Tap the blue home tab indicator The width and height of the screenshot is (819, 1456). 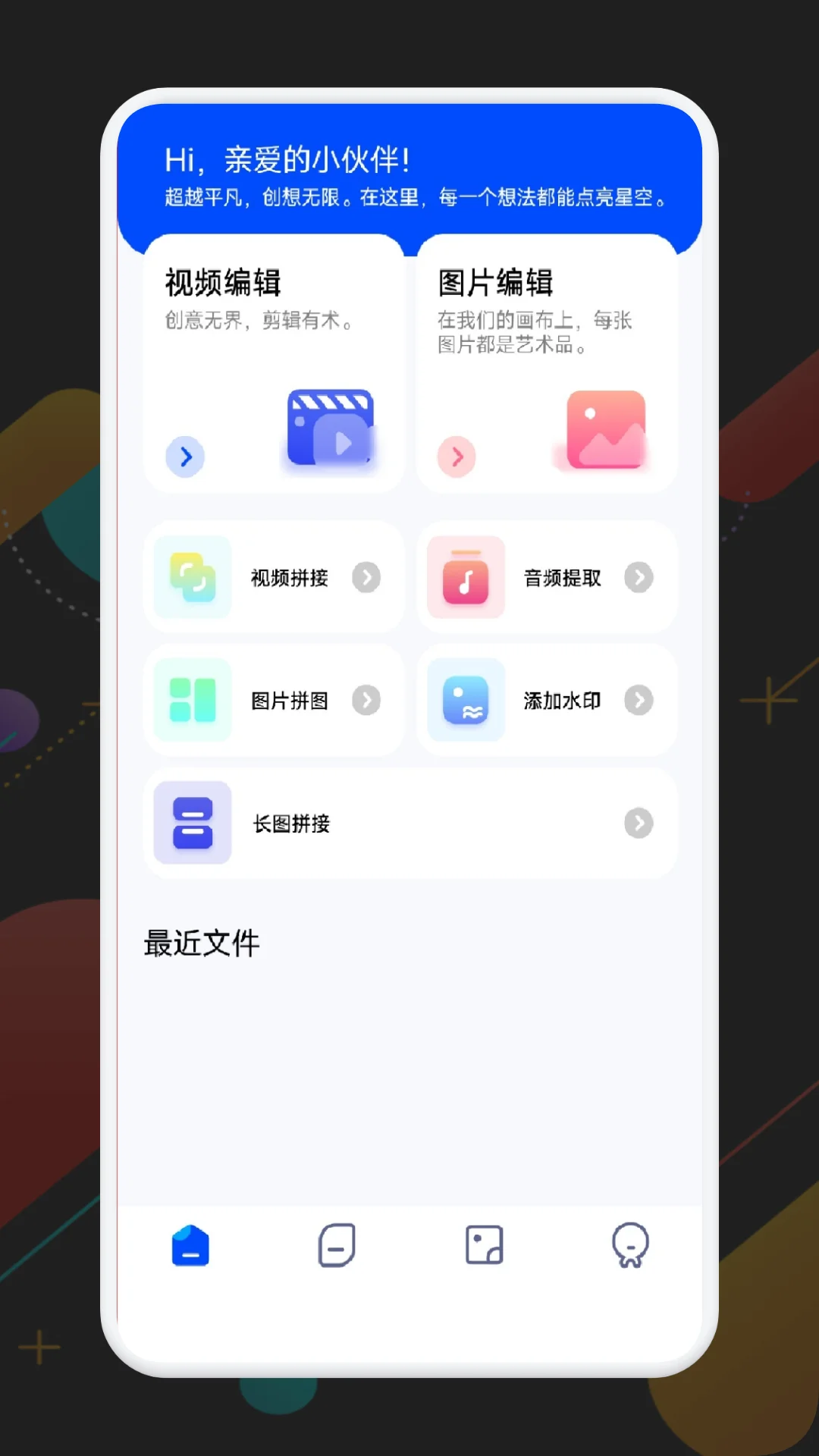pos(190,1244)
